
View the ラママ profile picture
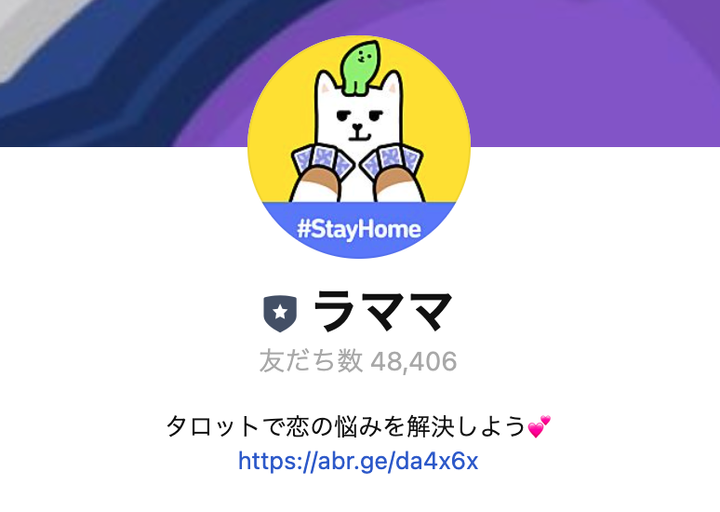[x=359, y=147]
